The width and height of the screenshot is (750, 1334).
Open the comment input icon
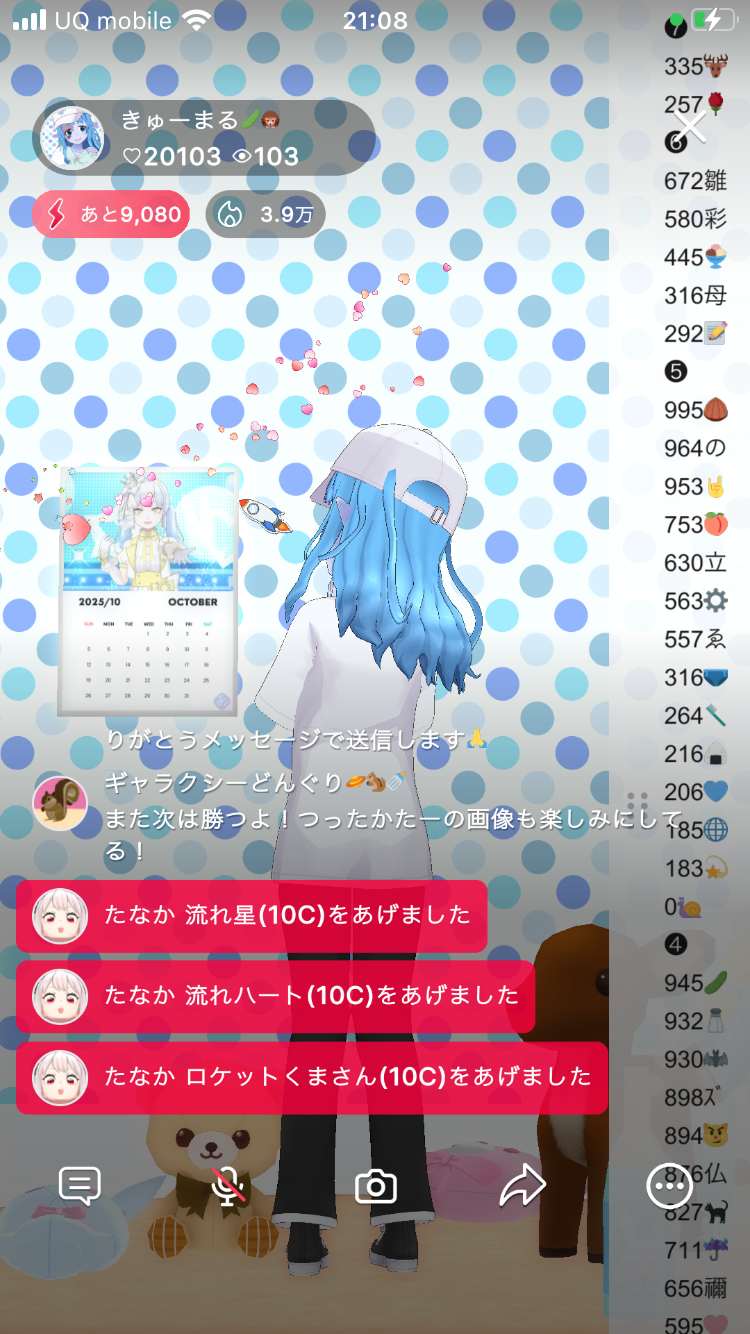(x=80, y=1186)
